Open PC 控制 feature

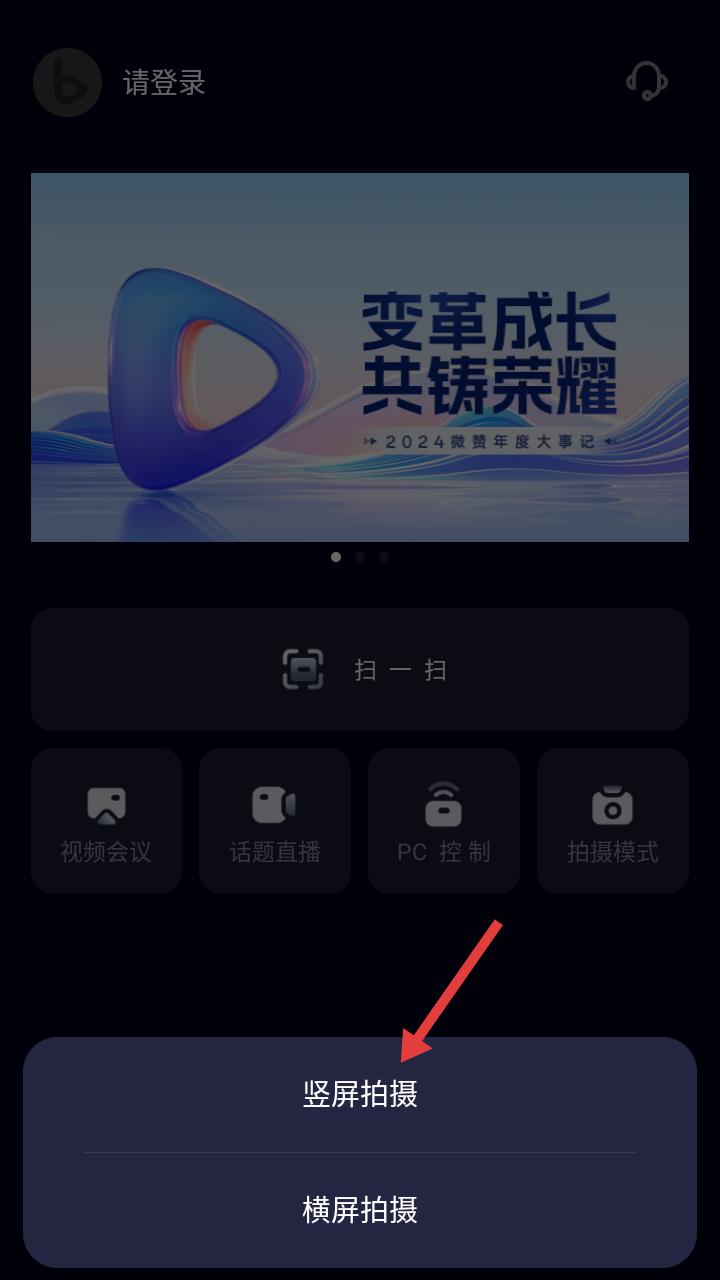coord(444,821)
